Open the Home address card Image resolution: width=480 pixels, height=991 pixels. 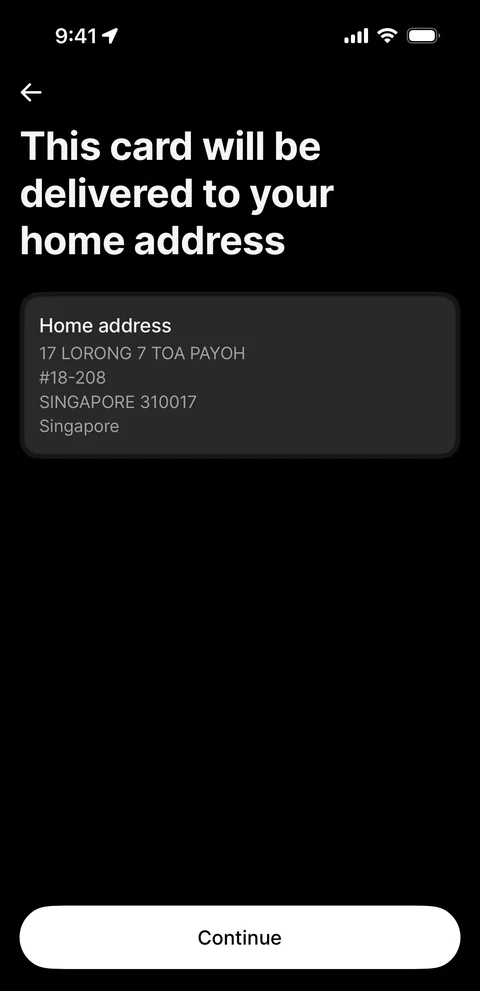coord(240,375)
